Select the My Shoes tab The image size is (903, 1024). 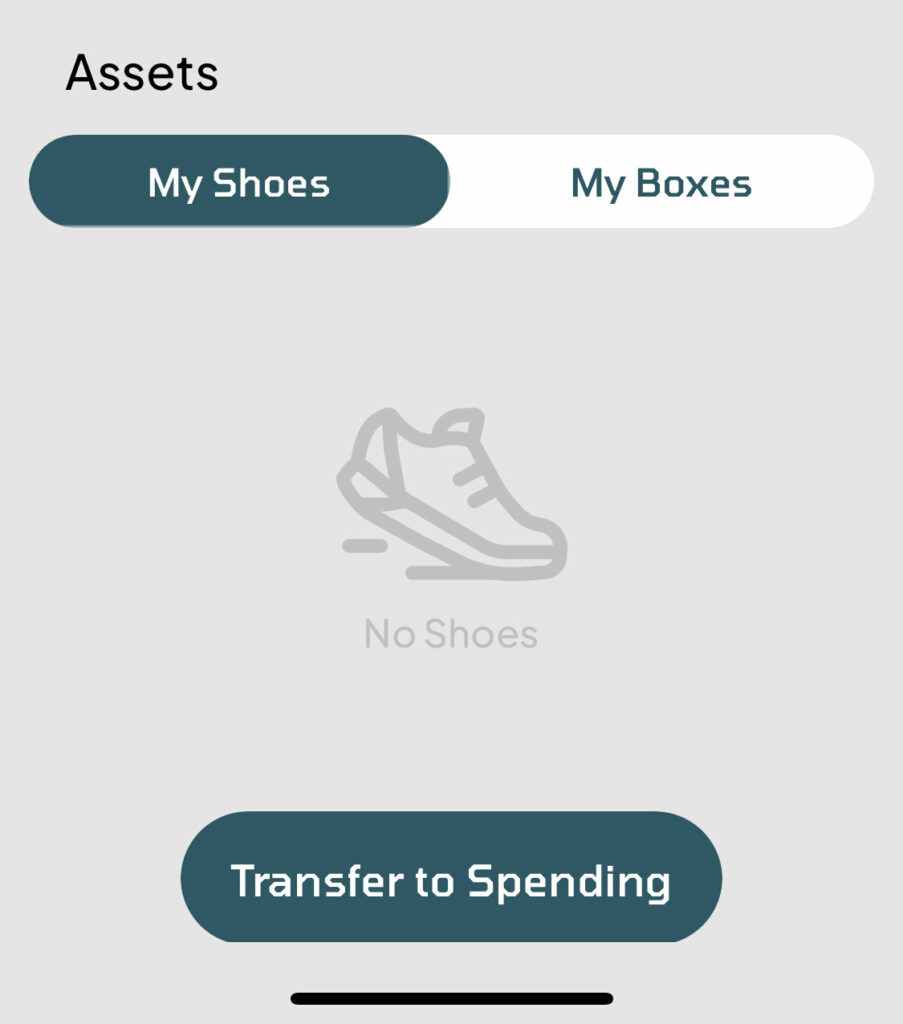coord(239,183)
